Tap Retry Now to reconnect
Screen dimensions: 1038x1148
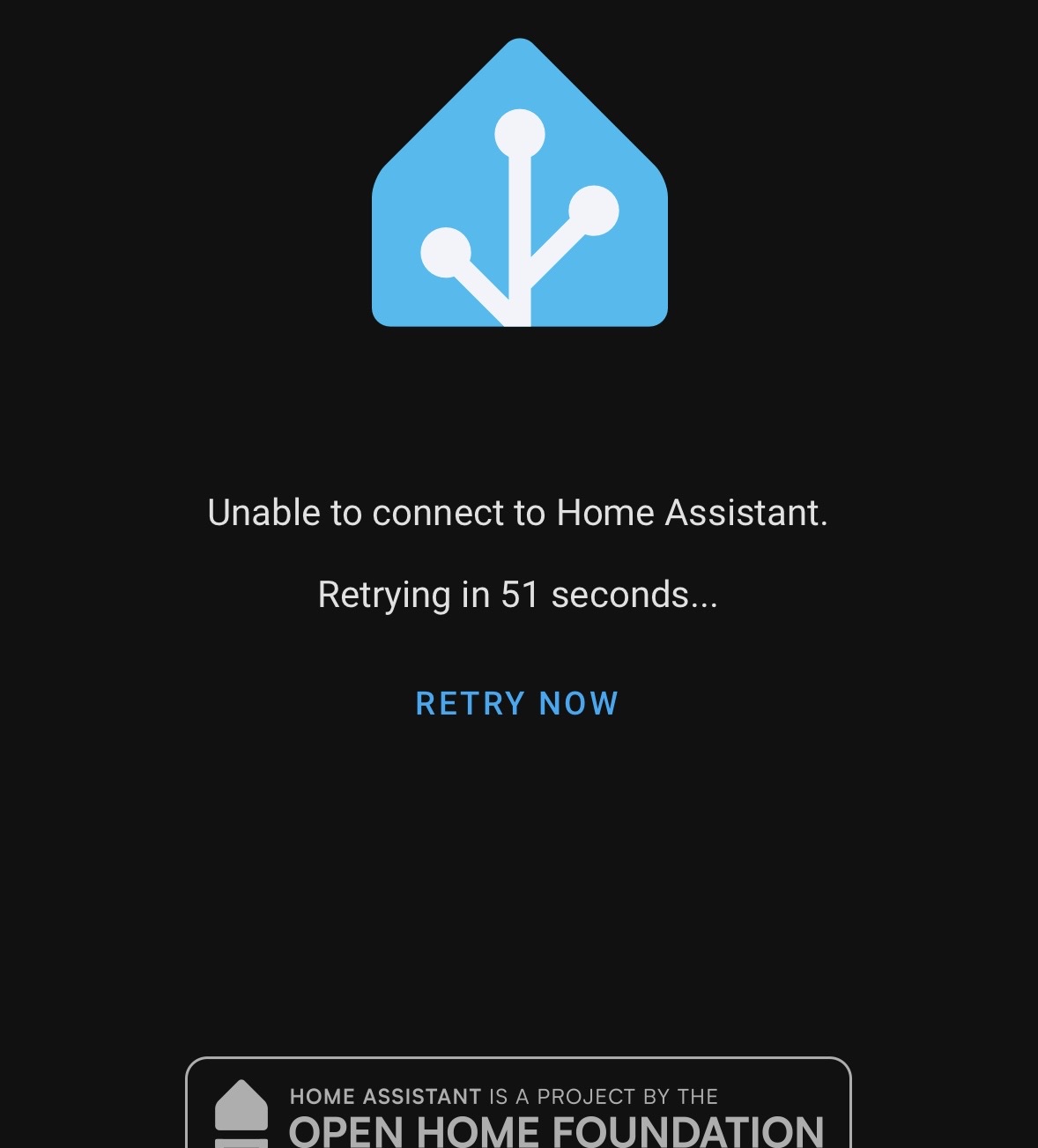pyautogui.click(x=517, y=703)
